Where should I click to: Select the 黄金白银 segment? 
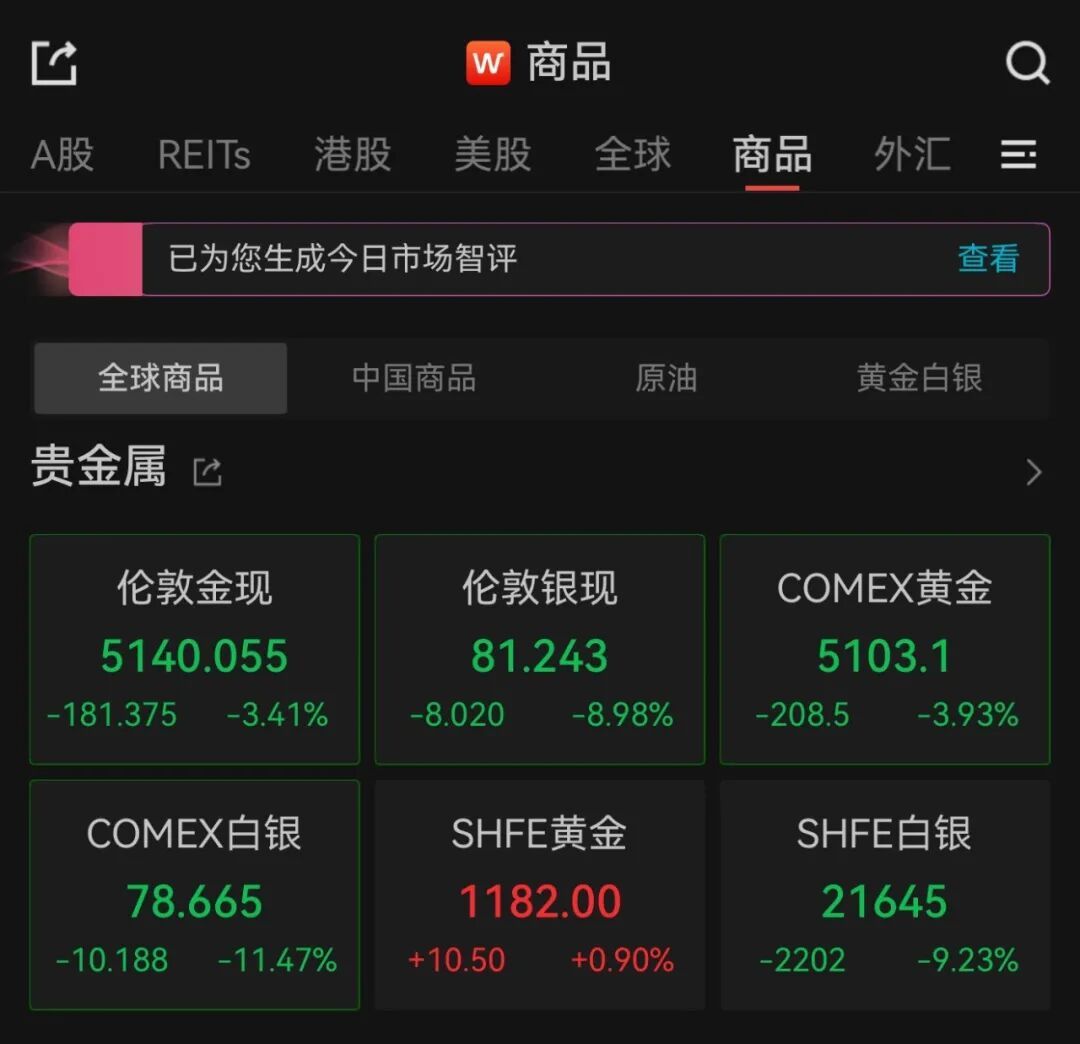[x=919, y=378]
